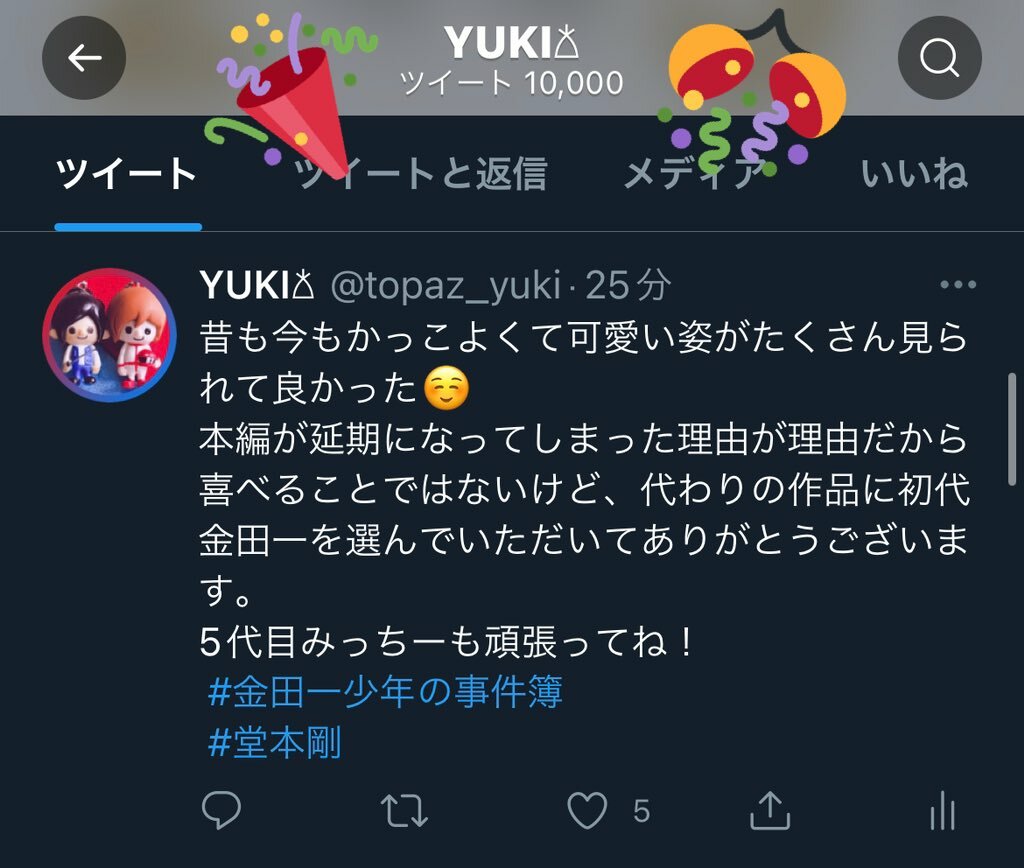Screen dimensions: 1024x868
Task: Retweet YUKI's tweet
Action: pyautogui.click(x=405, y=810)
